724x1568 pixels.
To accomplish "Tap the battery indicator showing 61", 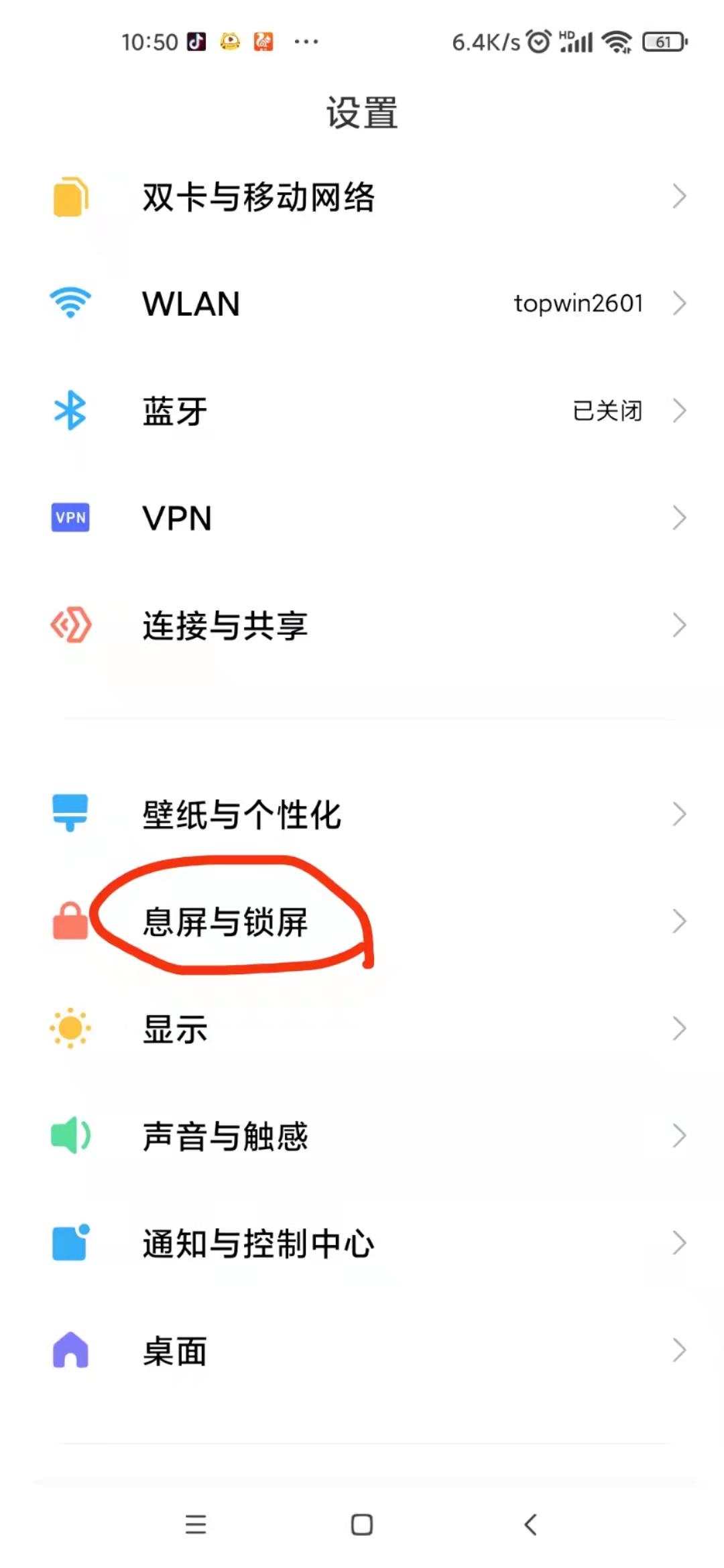I will [x=665, y=42].
